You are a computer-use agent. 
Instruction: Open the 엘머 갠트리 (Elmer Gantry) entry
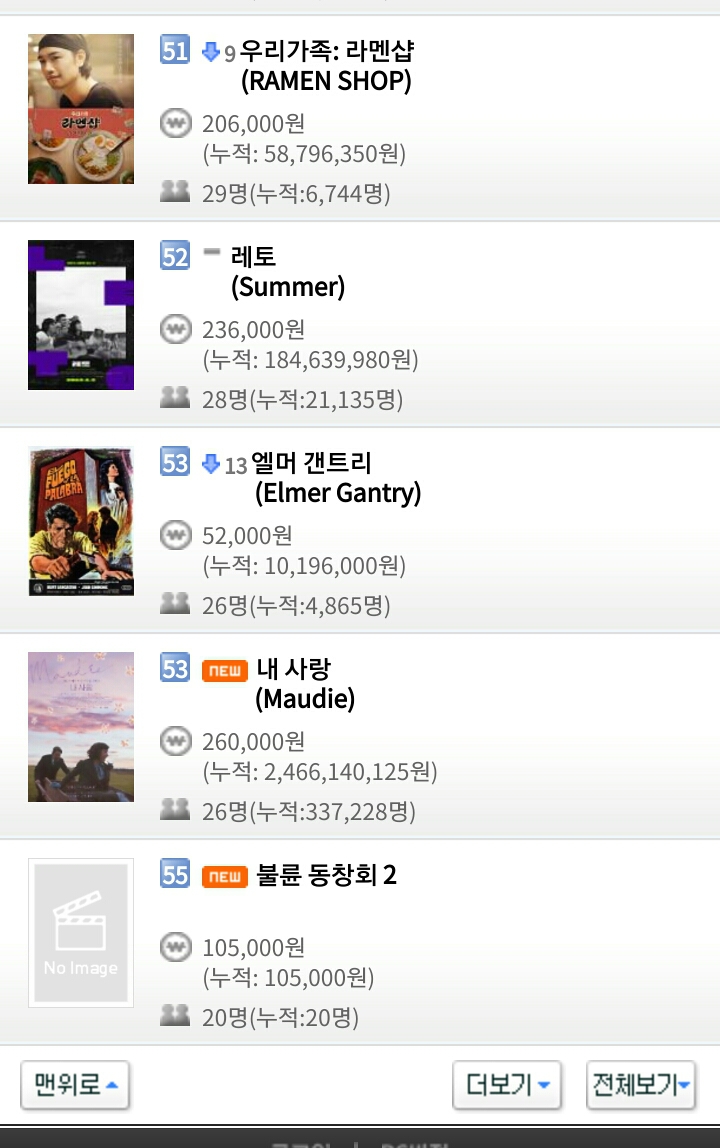(x=336, y=478)
